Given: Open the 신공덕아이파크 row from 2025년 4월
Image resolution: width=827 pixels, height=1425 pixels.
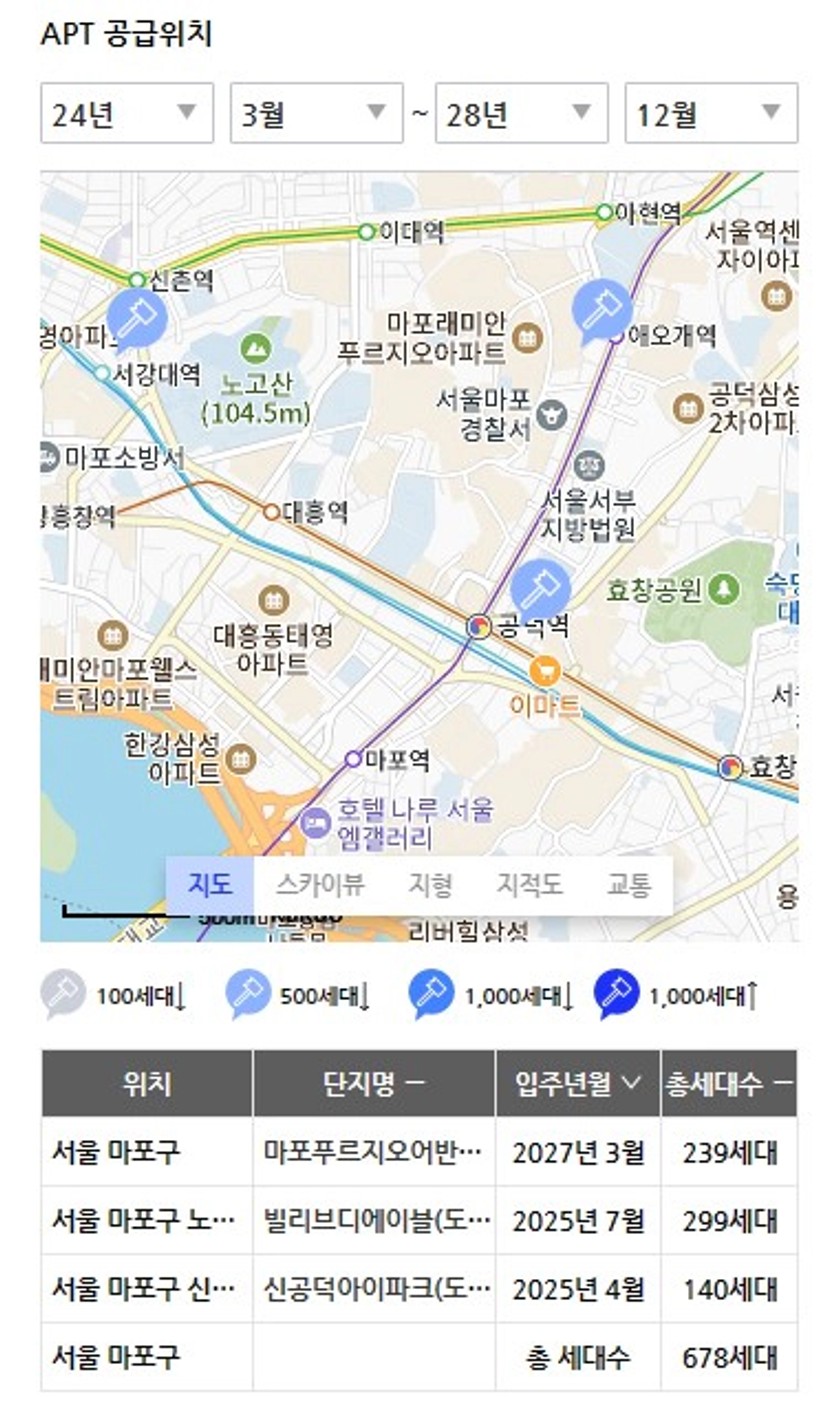Looking at the screenshot, I should tap(419, 1289).
